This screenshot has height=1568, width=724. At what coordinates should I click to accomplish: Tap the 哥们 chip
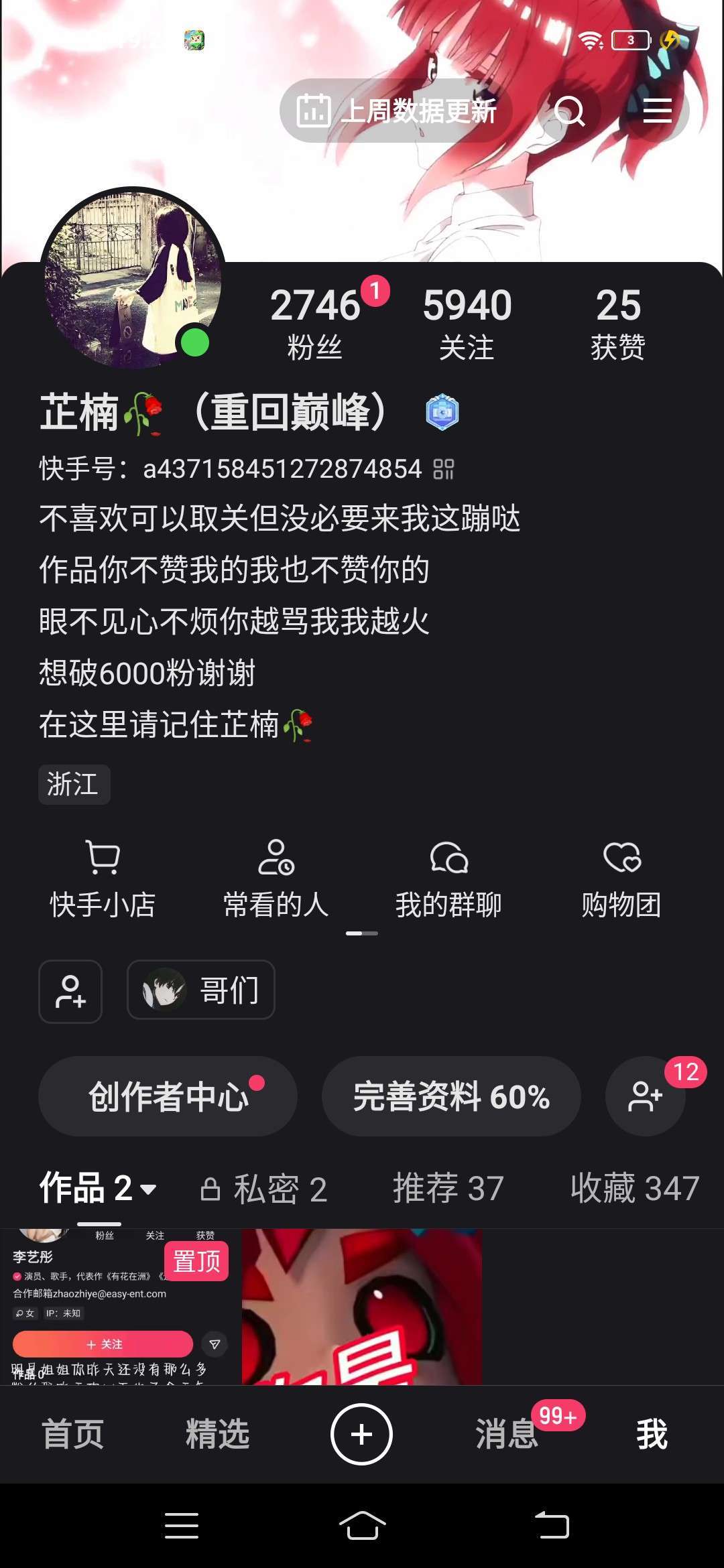(201, 990)
